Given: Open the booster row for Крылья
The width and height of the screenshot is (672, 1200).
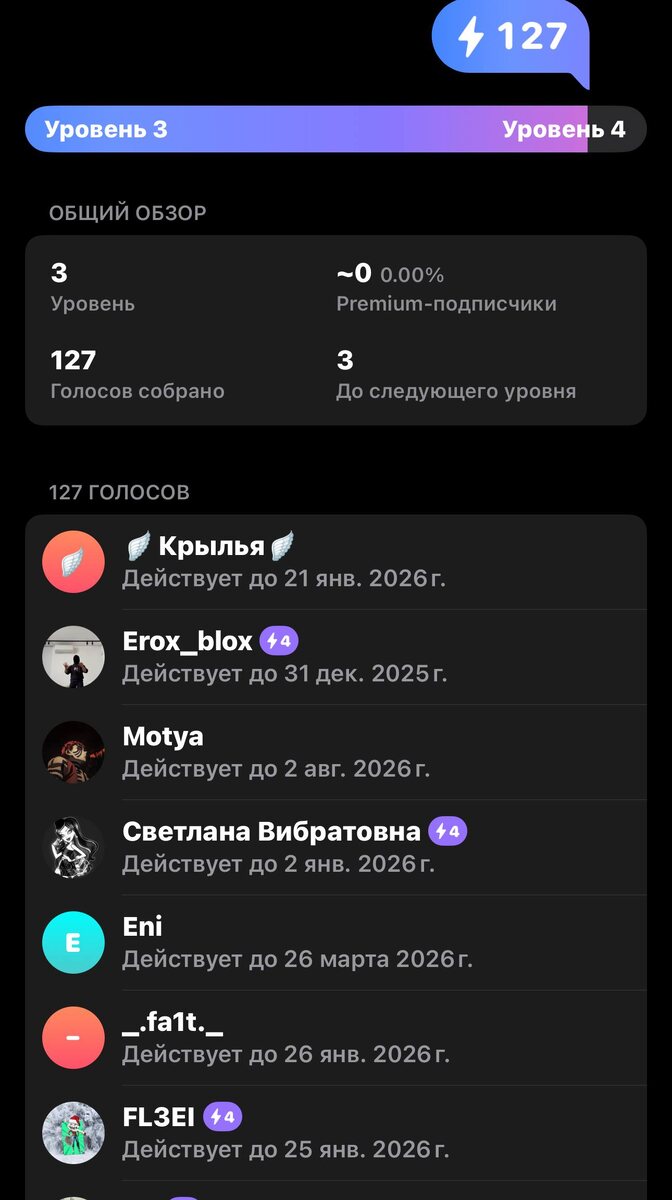Looking at the screenshot, I should (336, 562).
